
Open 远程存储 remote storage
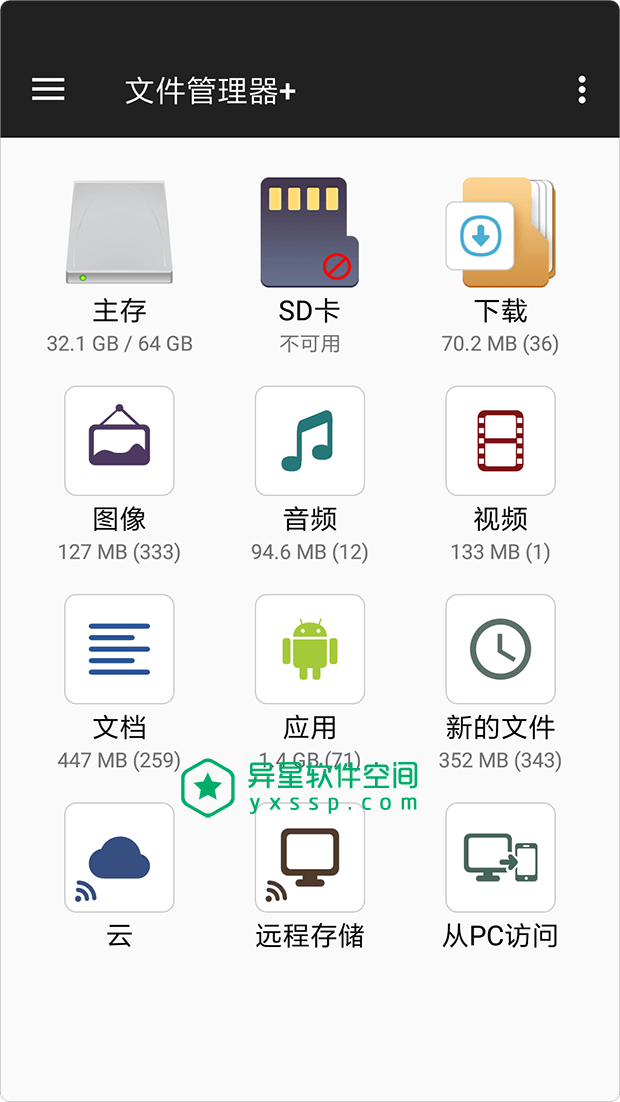pos(309,857)
